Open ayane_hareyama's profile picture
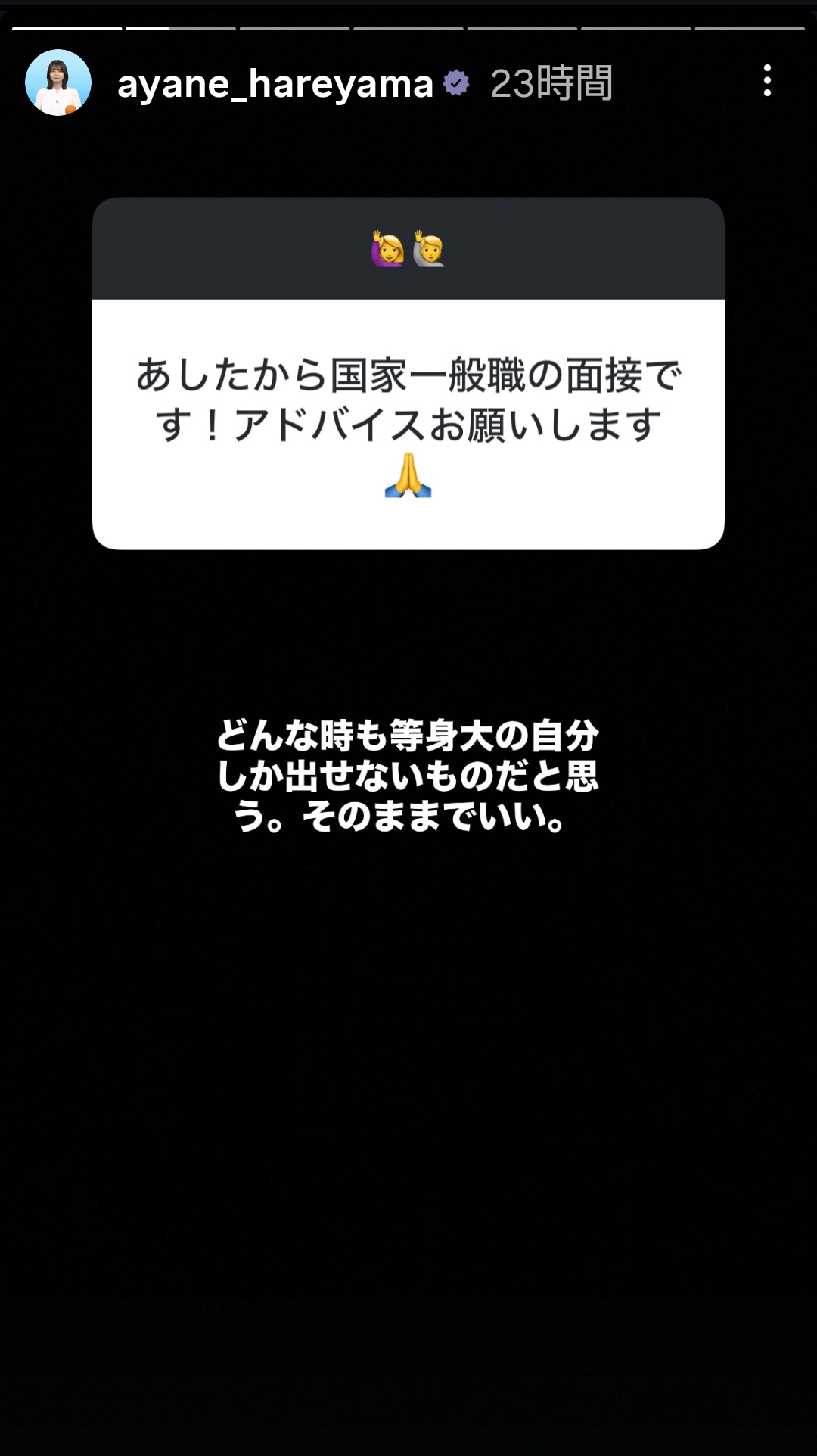This screenshot has height=1456, width=817. (x=58, y=82)
